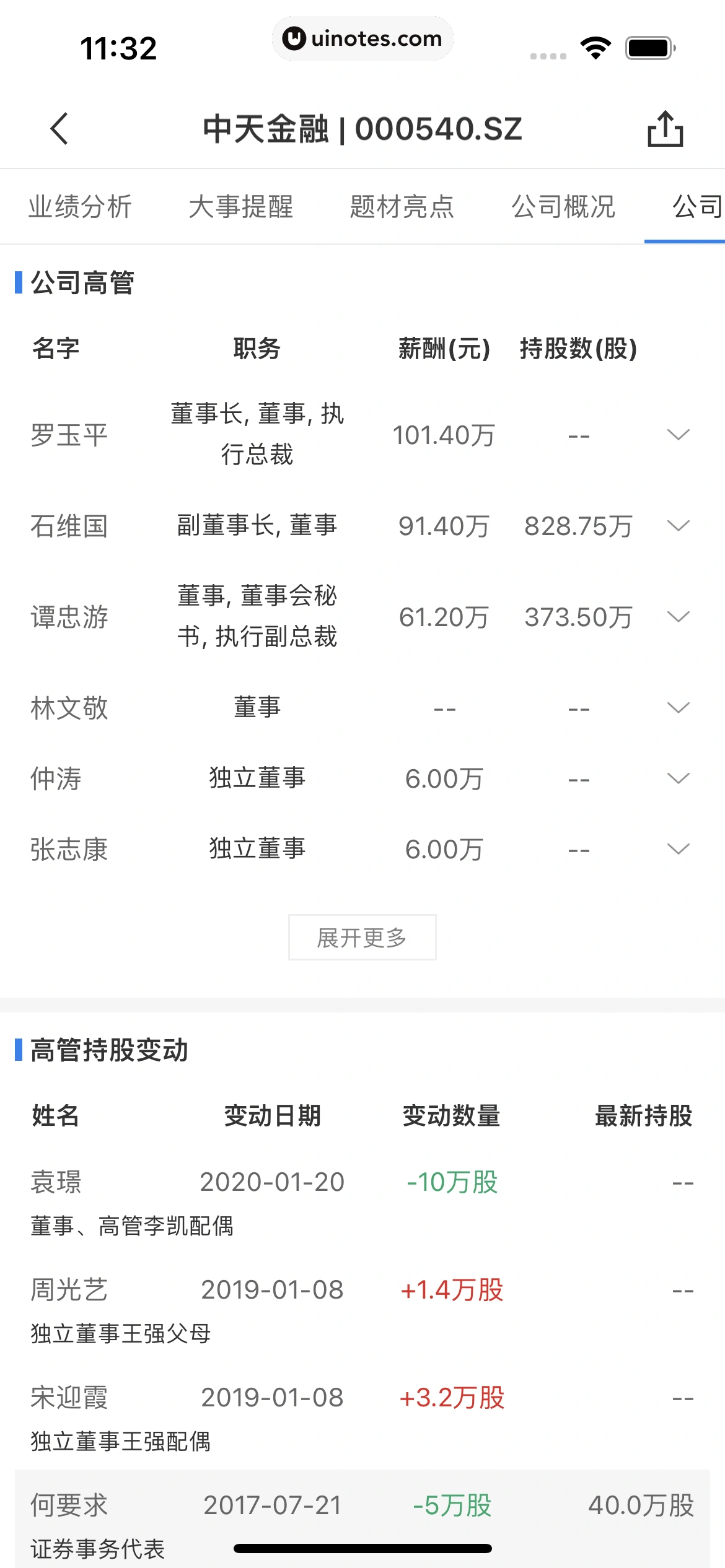Click the back arrow to return
Screen dimensions: 725x1568
pos(59,129)
